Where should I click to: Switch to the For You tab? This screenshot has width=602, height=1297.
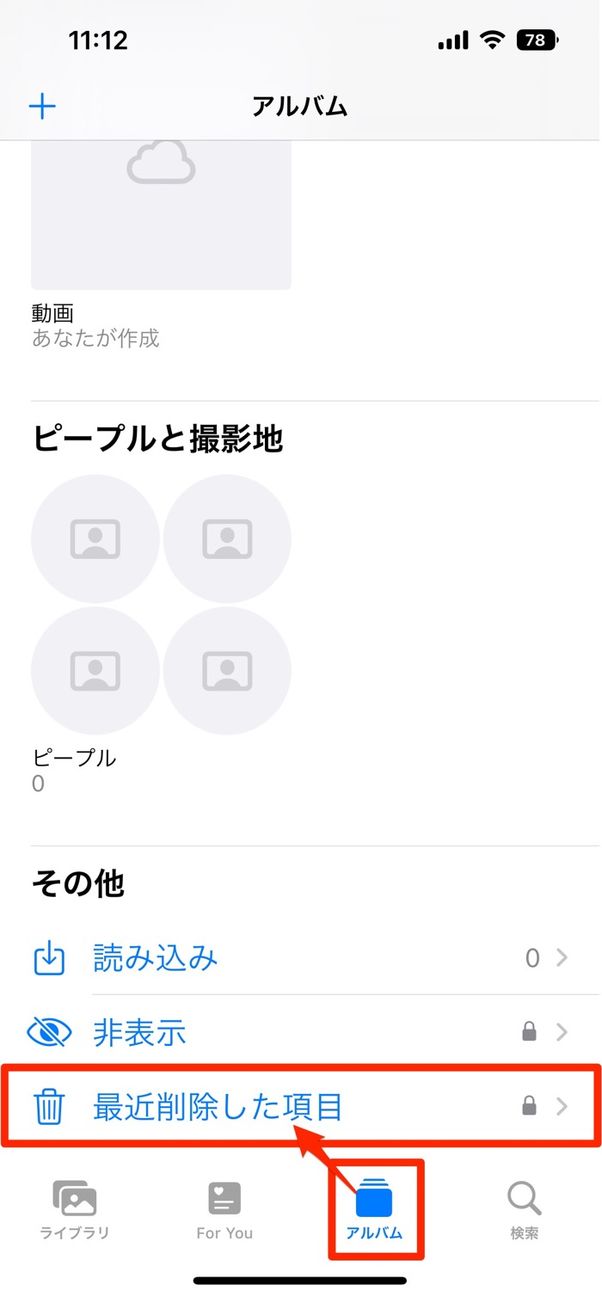click(225, 1209)
